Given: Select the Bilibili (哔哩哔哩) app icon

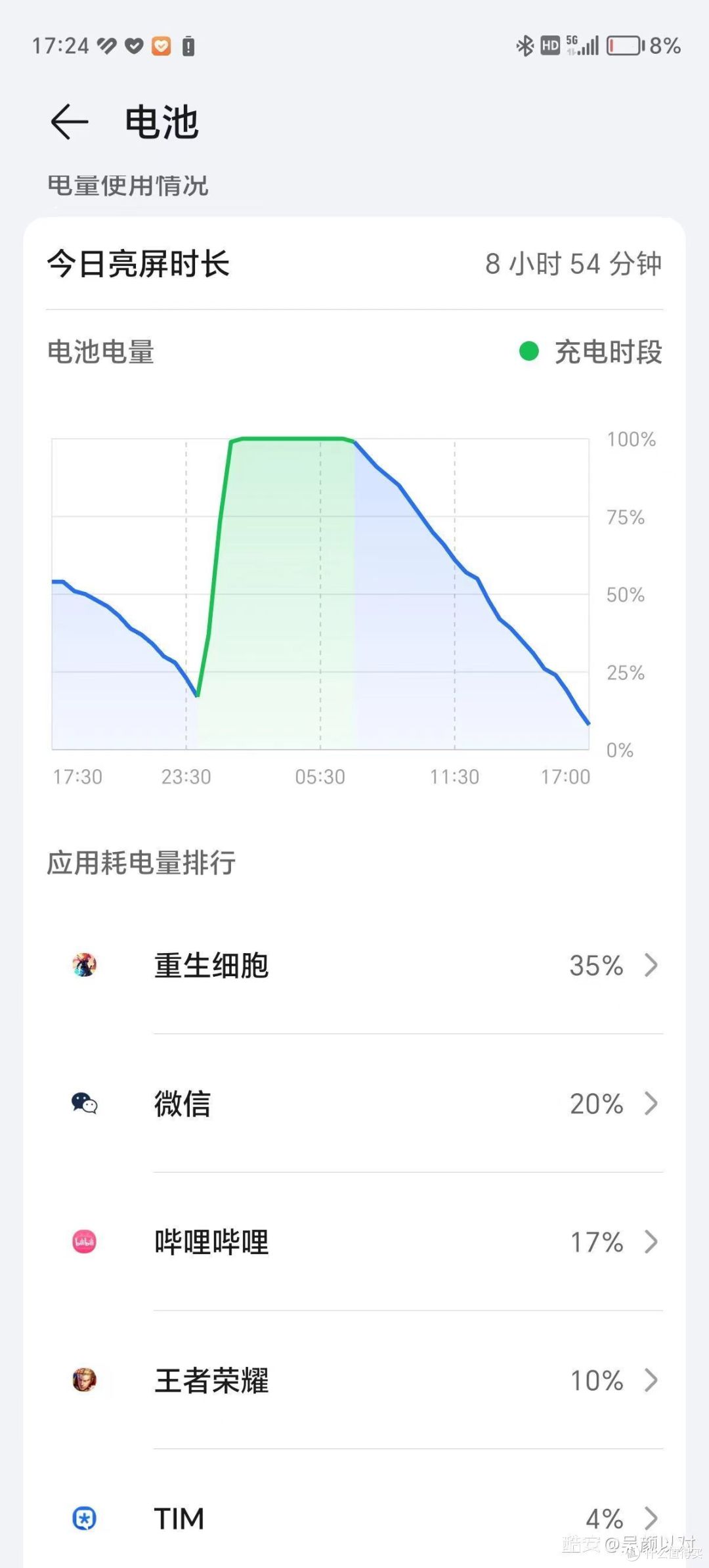Looking at the screenshot, I should point(83,1242).
